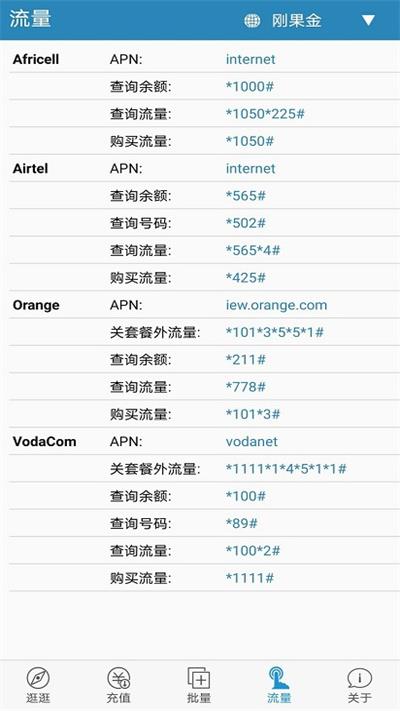This screenshot has height=711, width=400.
Task: Select the 流量 tab
Action: click(279, 685)
